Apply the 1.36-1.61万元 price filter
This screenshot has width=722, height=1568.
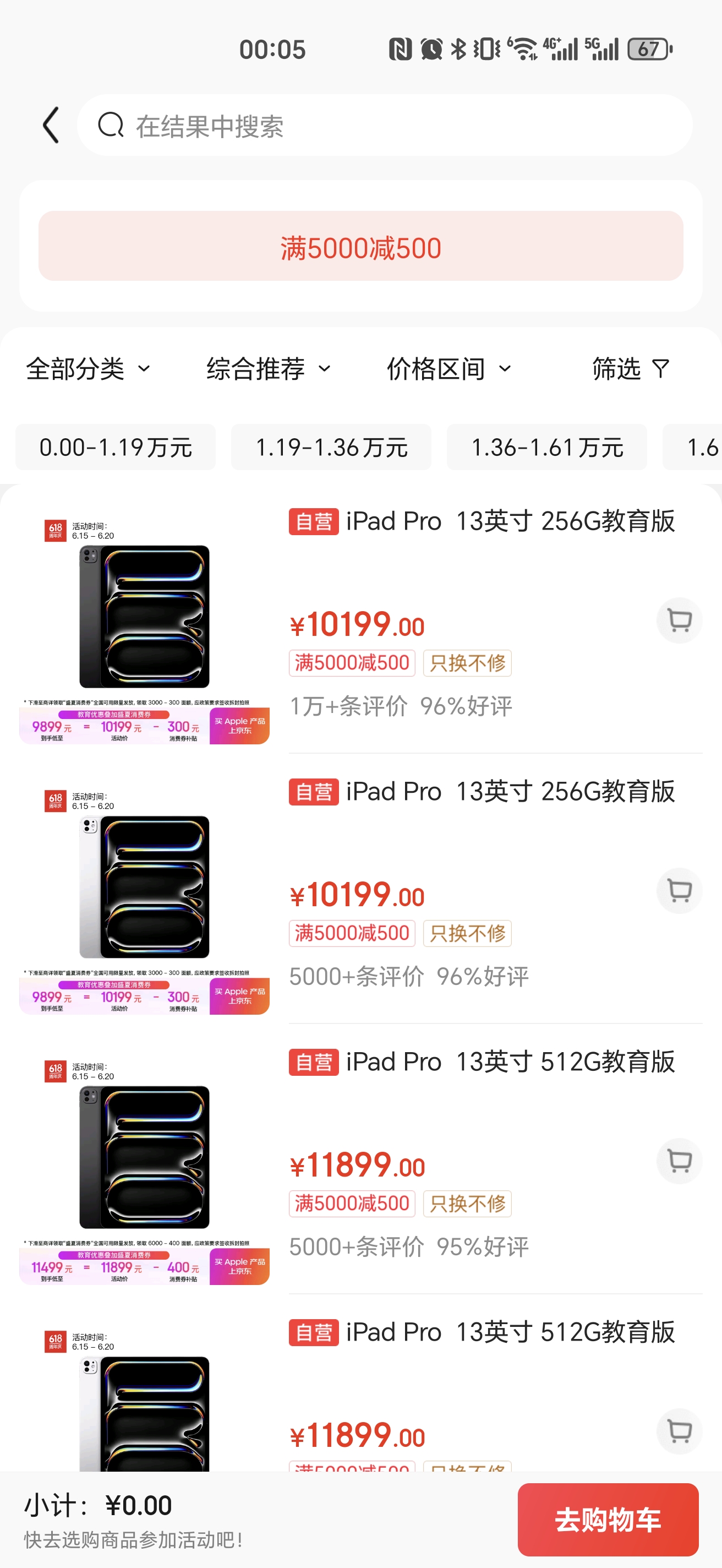[x=546, y=448]
